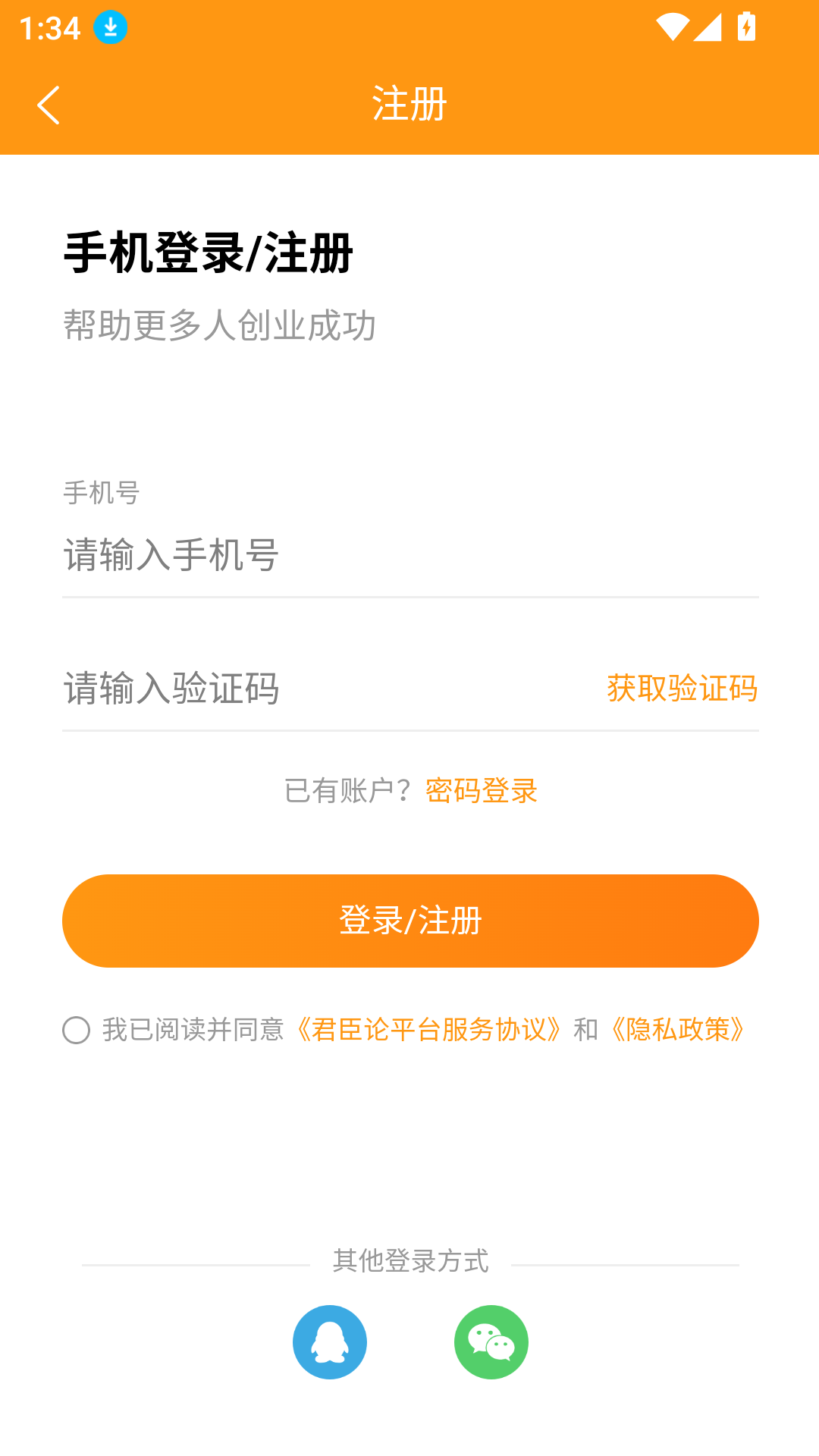Screen dimensions: 819x1456
Task: Tap the back arrow in the header
Action: click(x=49, y=104)
